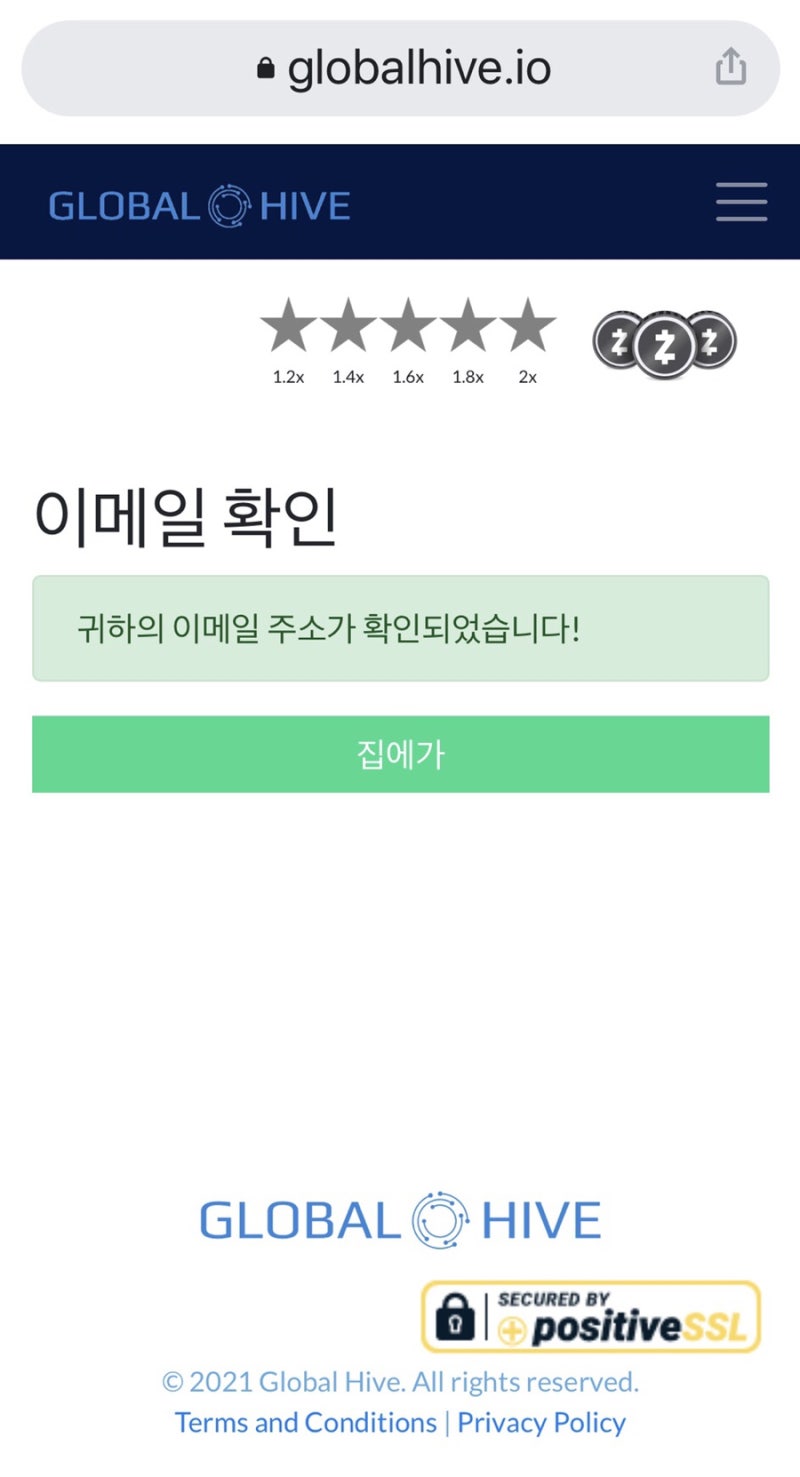Select the 1.6x middle star rating
This screenshot has width=800, height=1477.
pyautogui.click(x=408, y=325)
